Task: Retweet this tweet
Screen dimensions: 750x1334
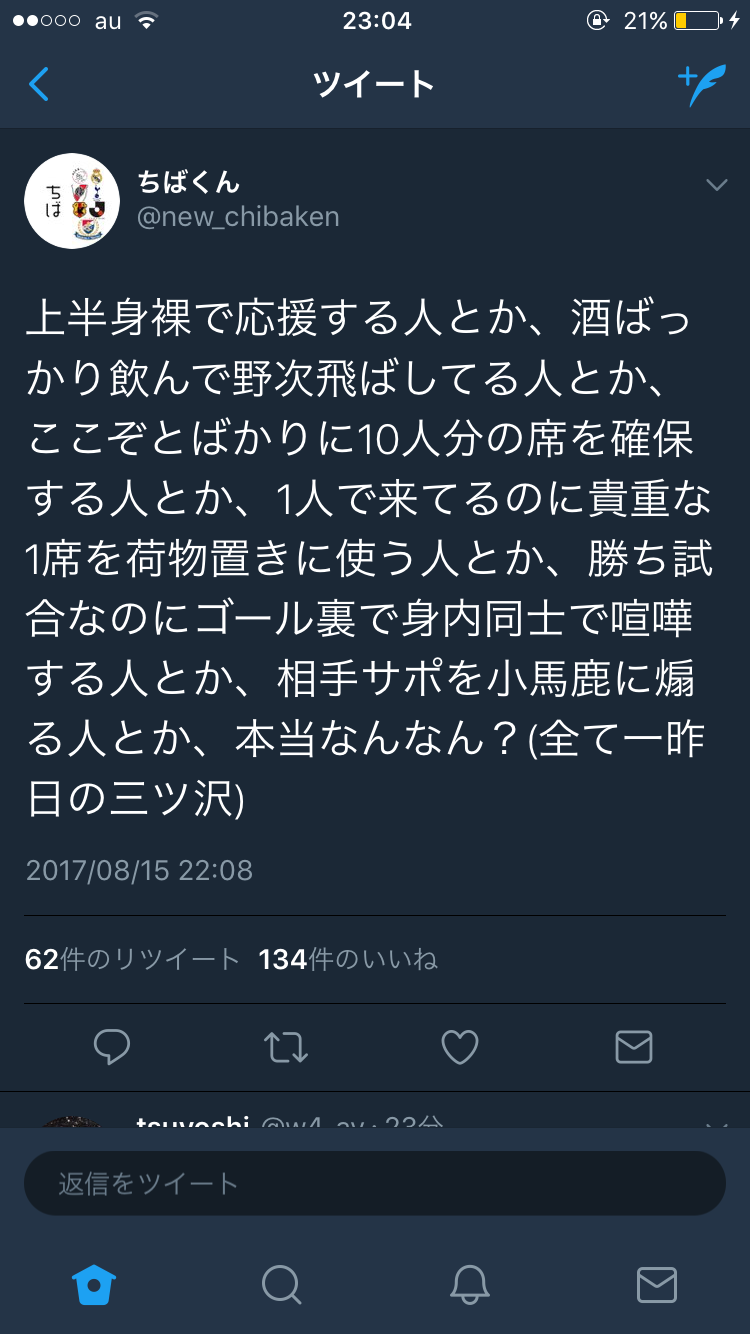Action: tap(286, 1047)
